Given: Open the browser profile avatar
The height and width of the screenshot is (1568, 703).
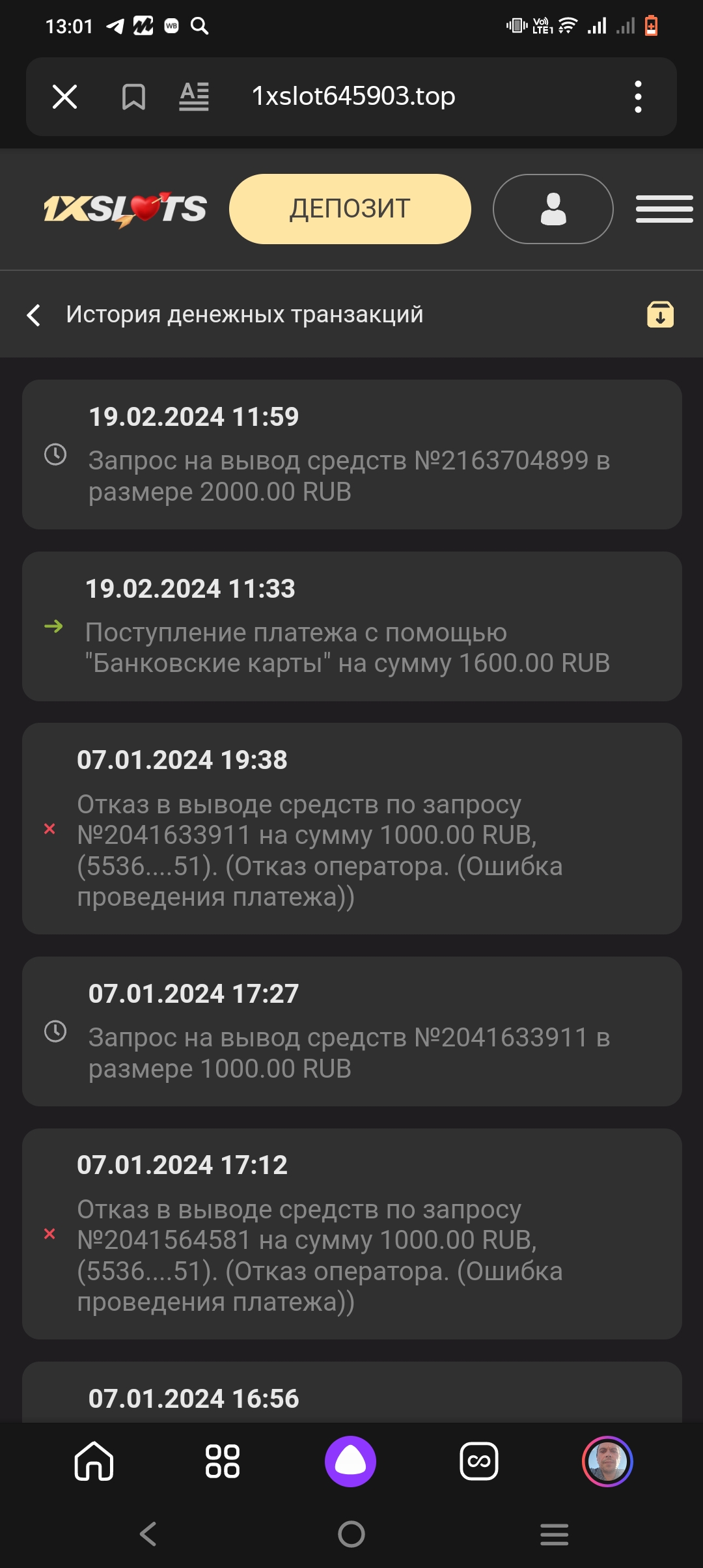Looking at the screenshot, I should click(x=607, y=1461).
